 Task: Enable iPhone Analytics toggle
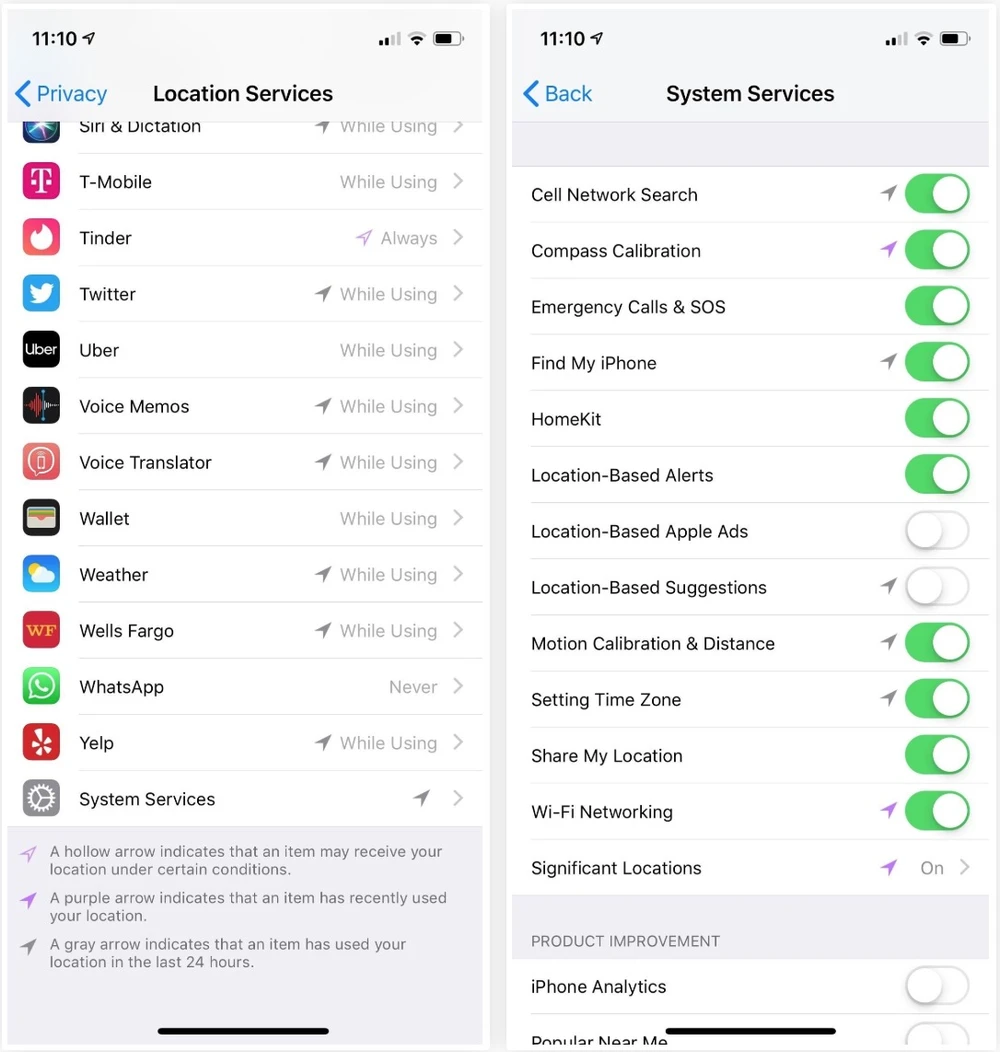pyautogui.click(x=936, y=987)
